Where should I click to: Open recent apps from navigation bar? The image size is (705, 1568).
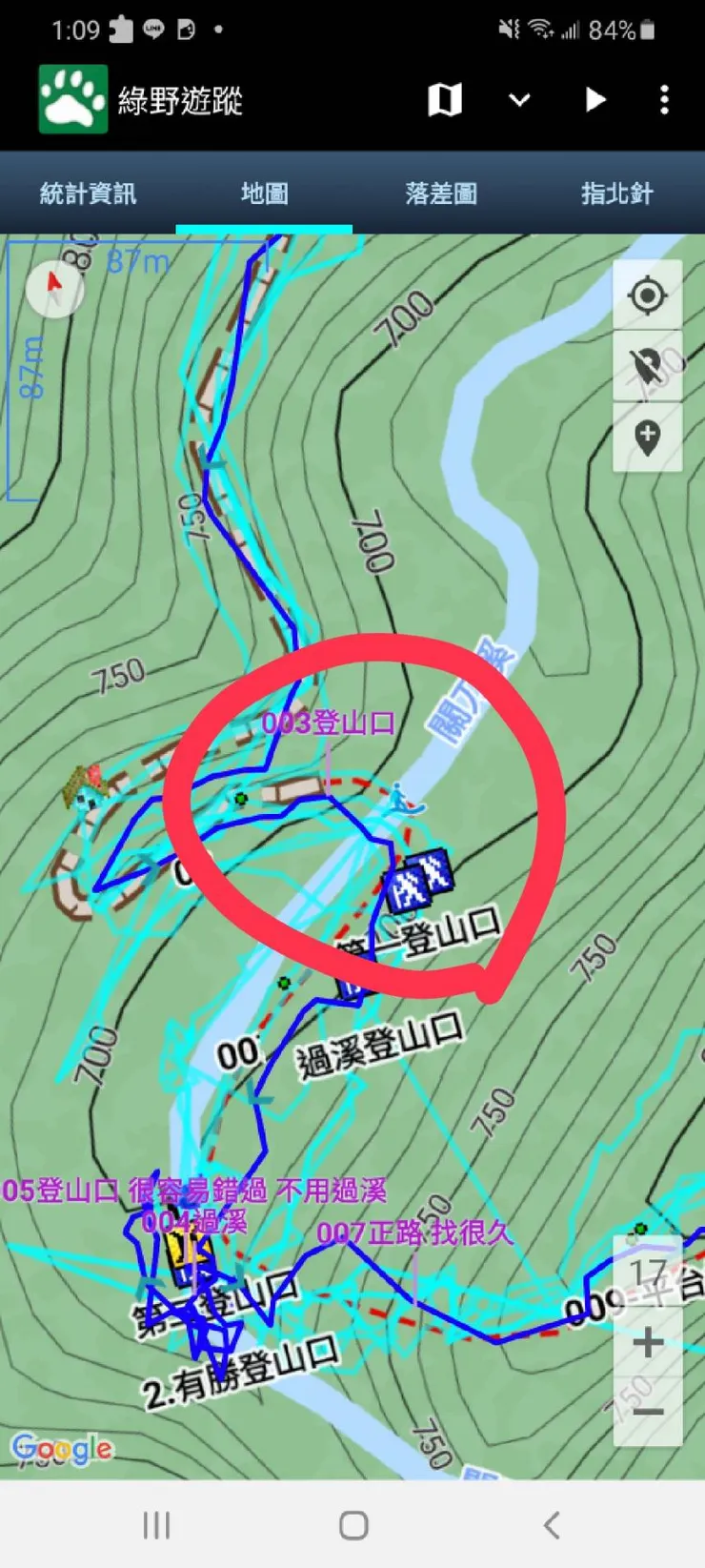[156, 1525]
